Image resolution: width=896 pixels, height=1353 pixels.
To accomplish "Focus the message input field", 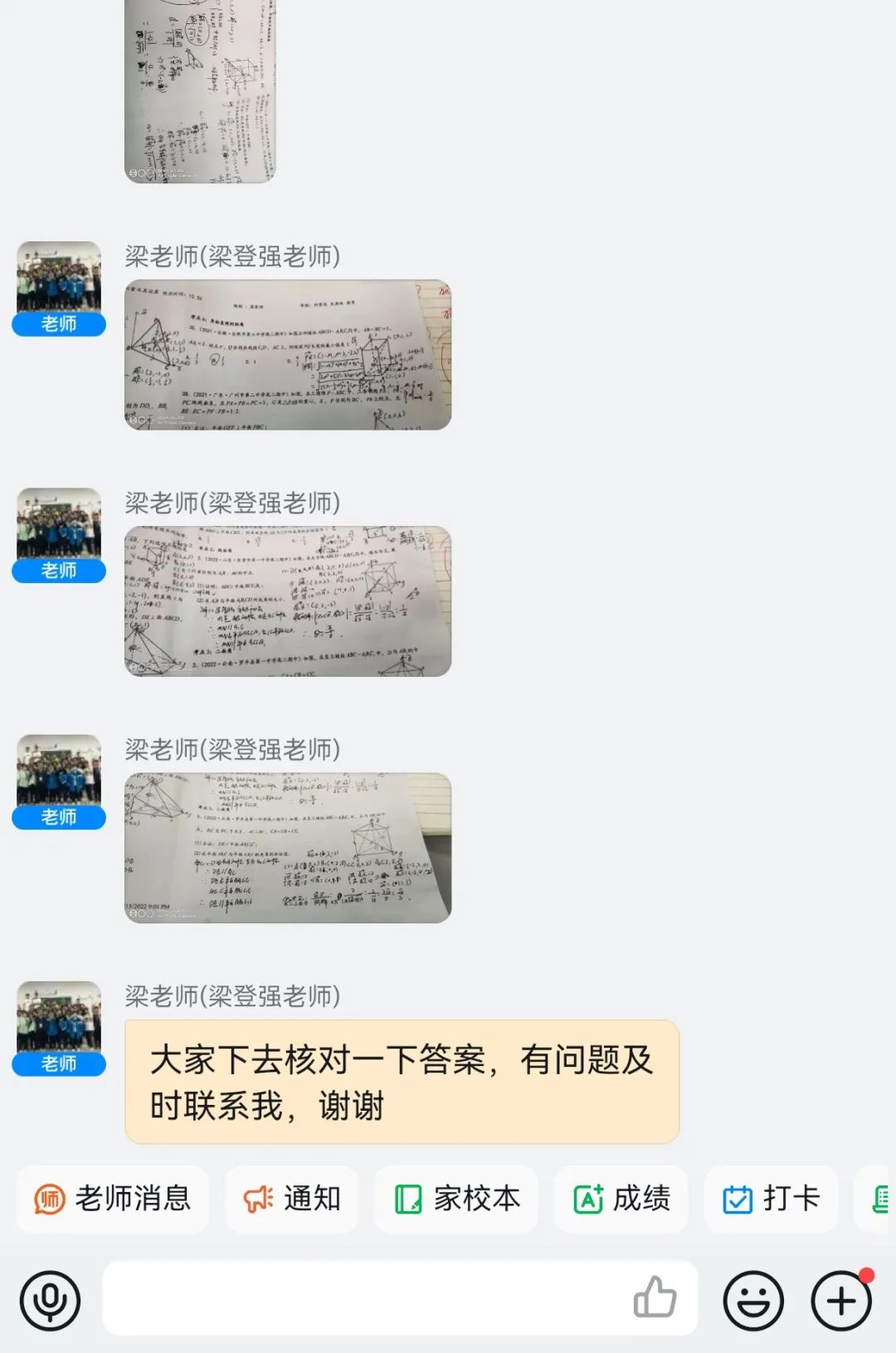I will tap(365, 1298).
